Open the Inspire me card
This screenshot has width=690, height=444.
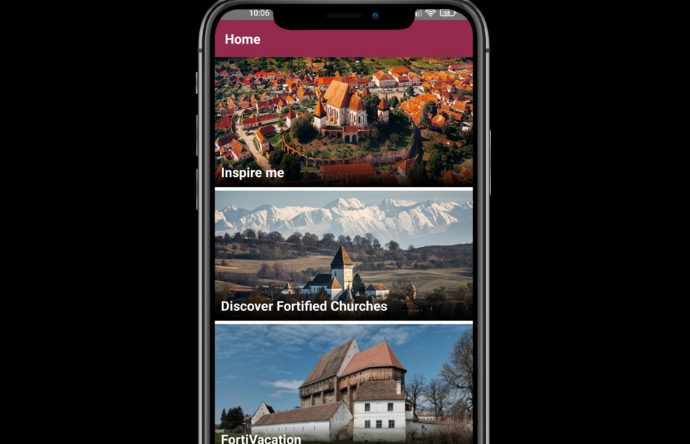343,120
